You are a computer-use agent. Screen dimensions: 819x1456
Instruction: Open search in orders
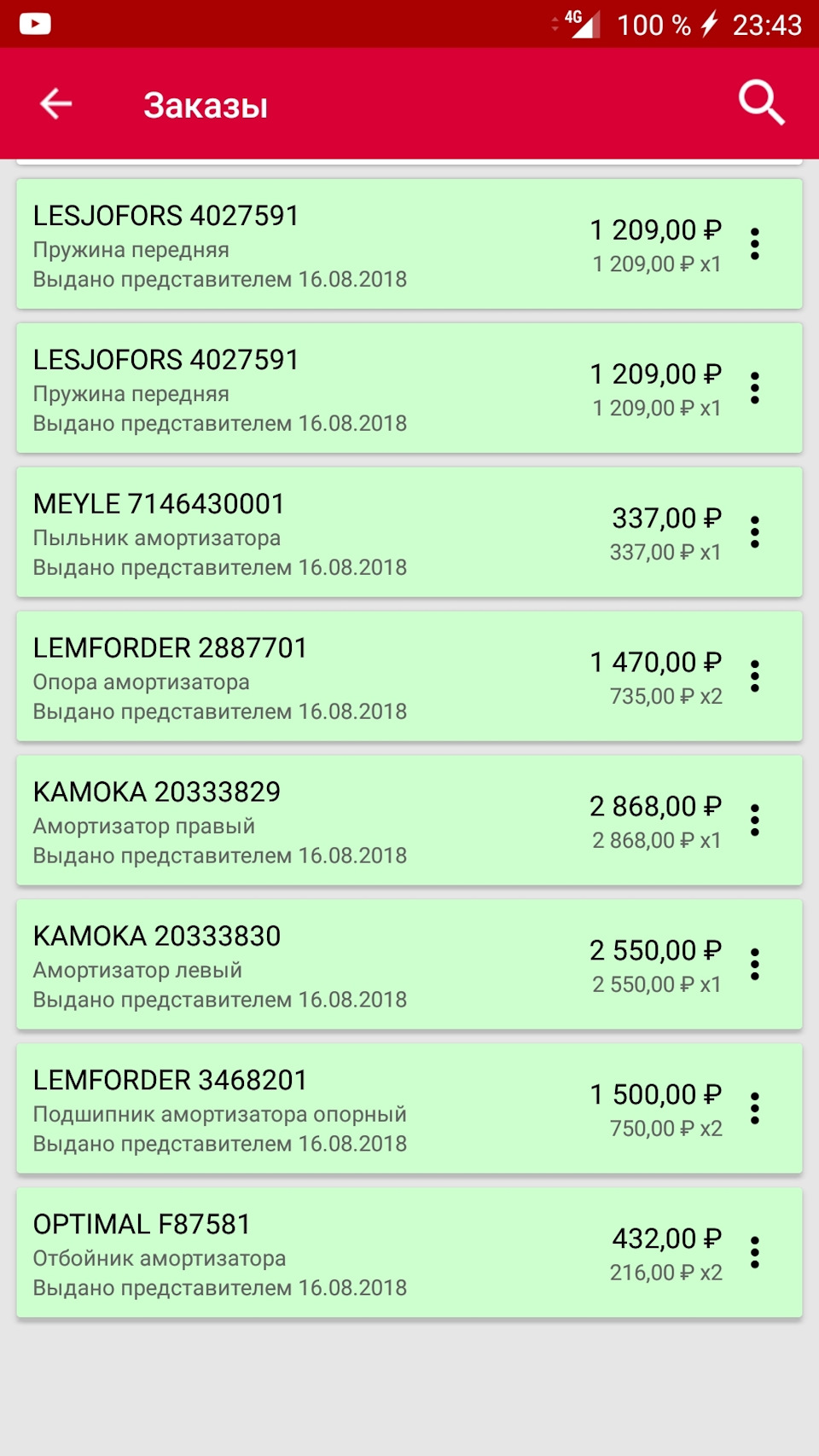[761, 104]
